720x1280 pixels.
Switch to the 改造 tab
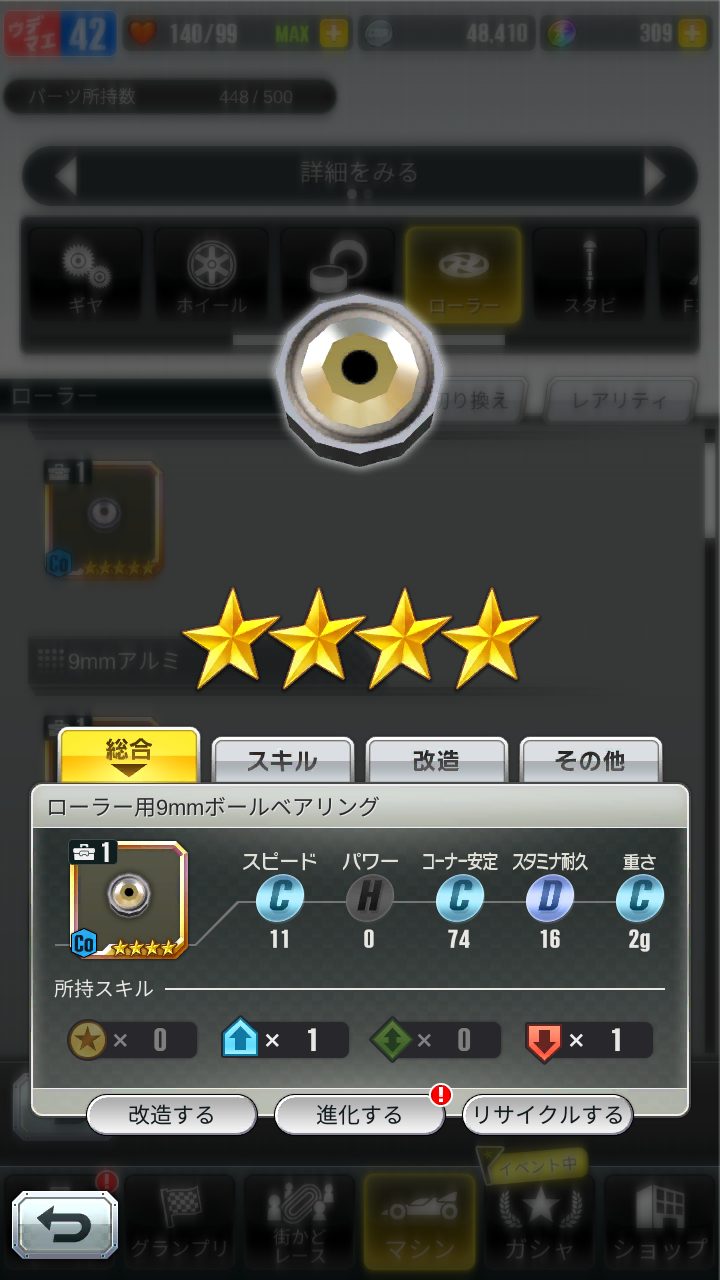[436, 761]
